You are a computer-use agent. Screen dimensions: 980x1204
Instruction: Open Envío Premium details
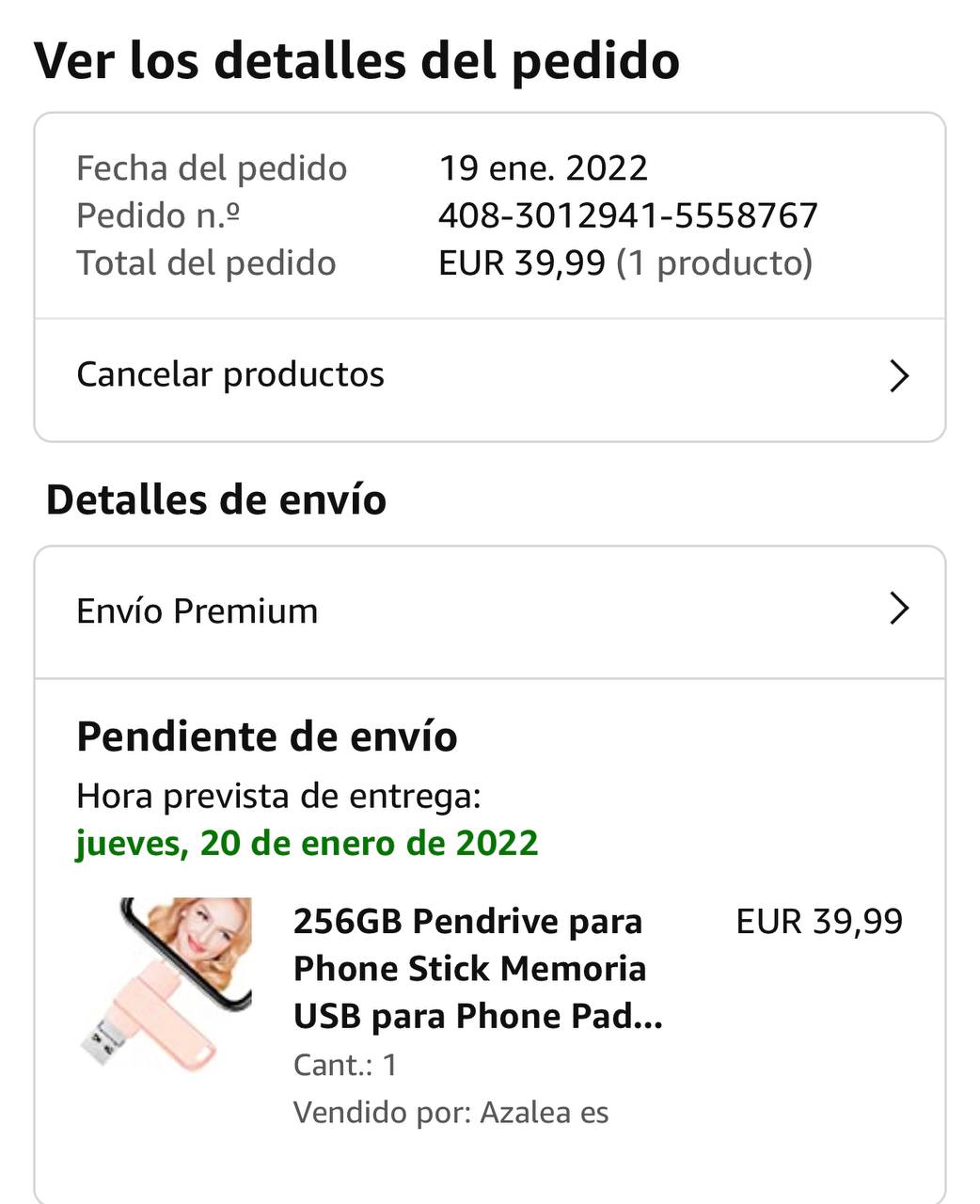coord(489,610)
